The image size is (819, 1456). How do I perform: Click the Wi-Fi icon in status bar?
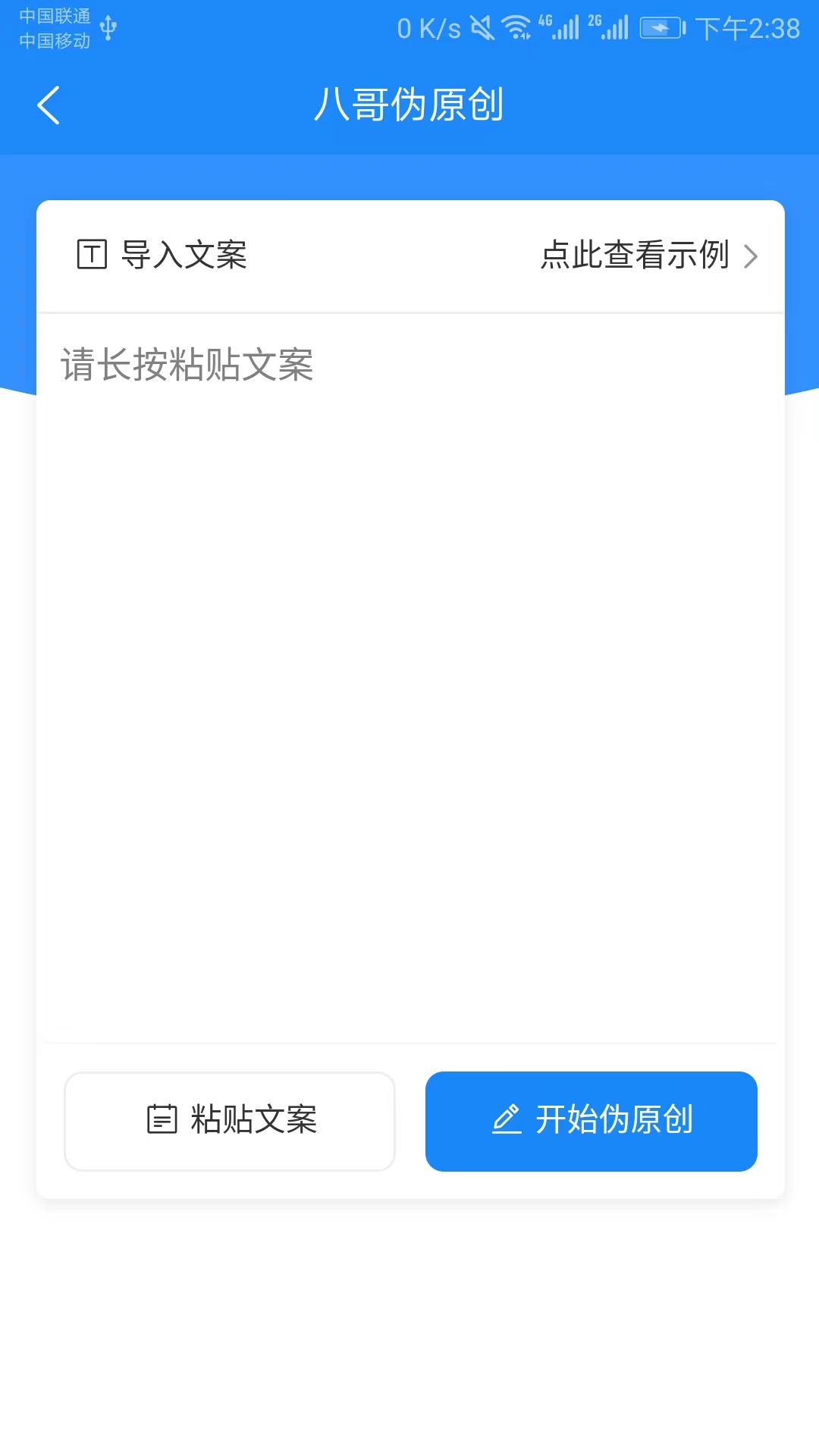tap(516, 27)
